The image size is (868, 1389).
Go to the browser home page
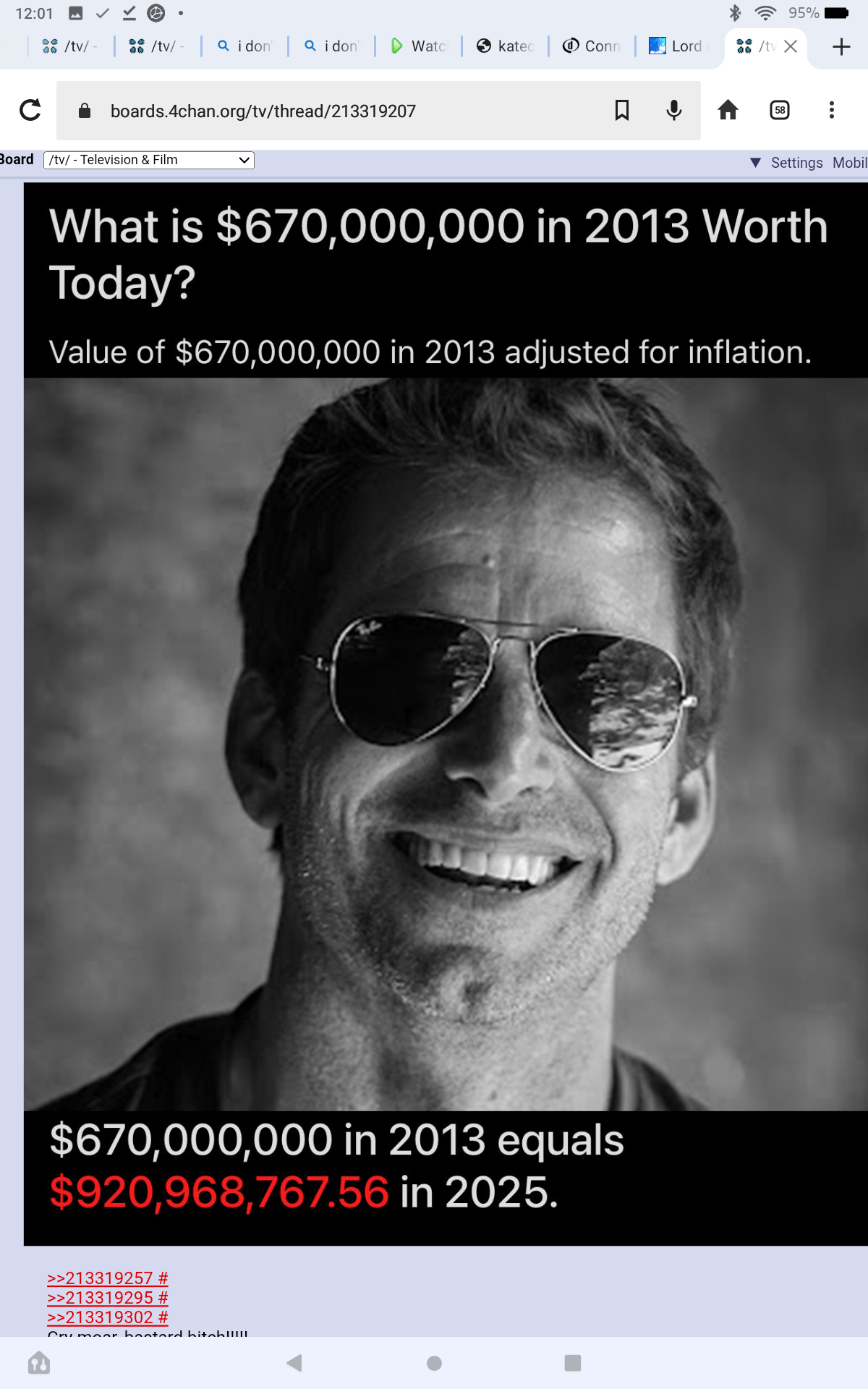click(x=728, y=110)
